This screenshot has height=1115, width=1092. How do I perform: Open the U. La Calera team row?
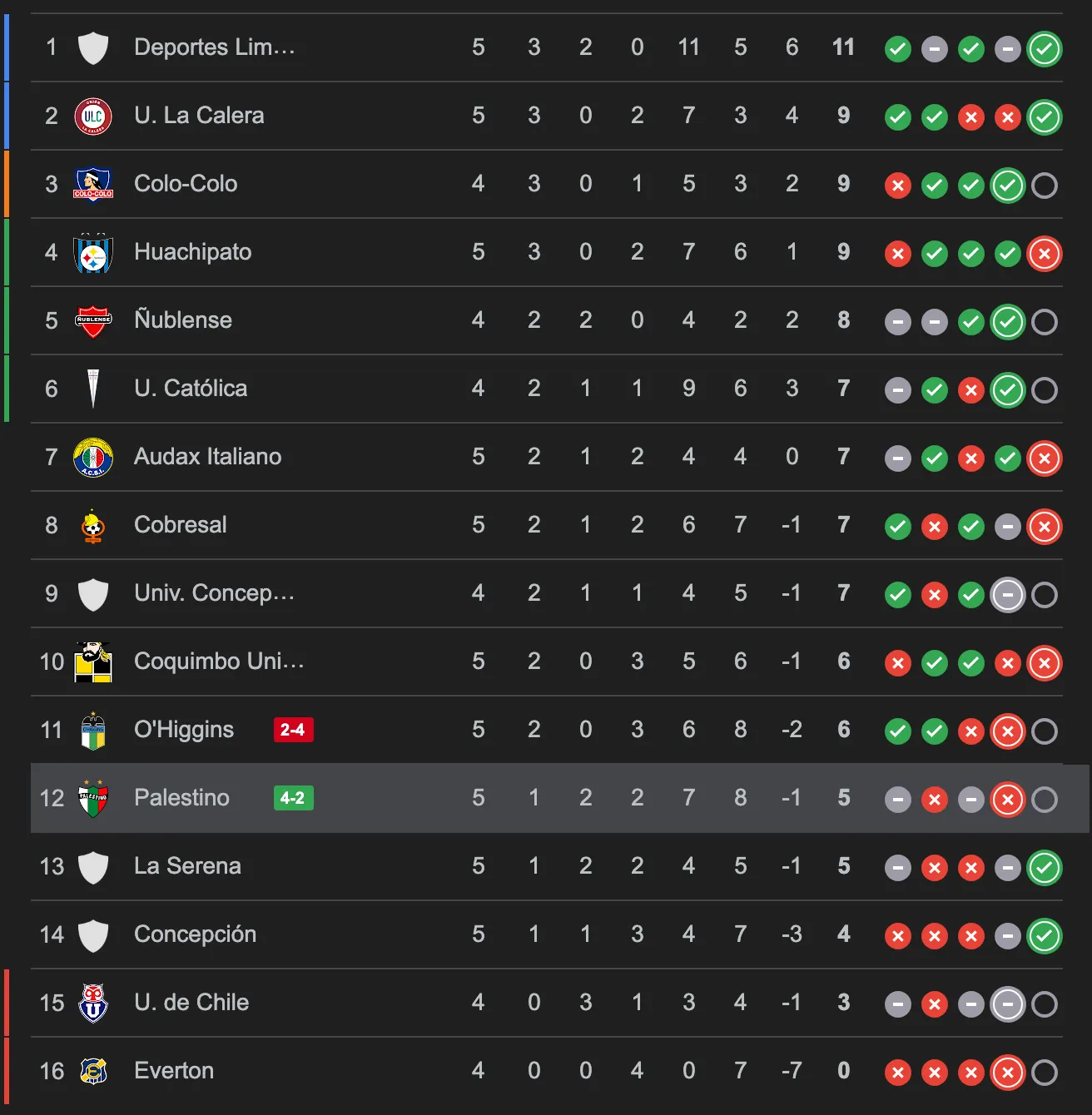click(200, 116)
